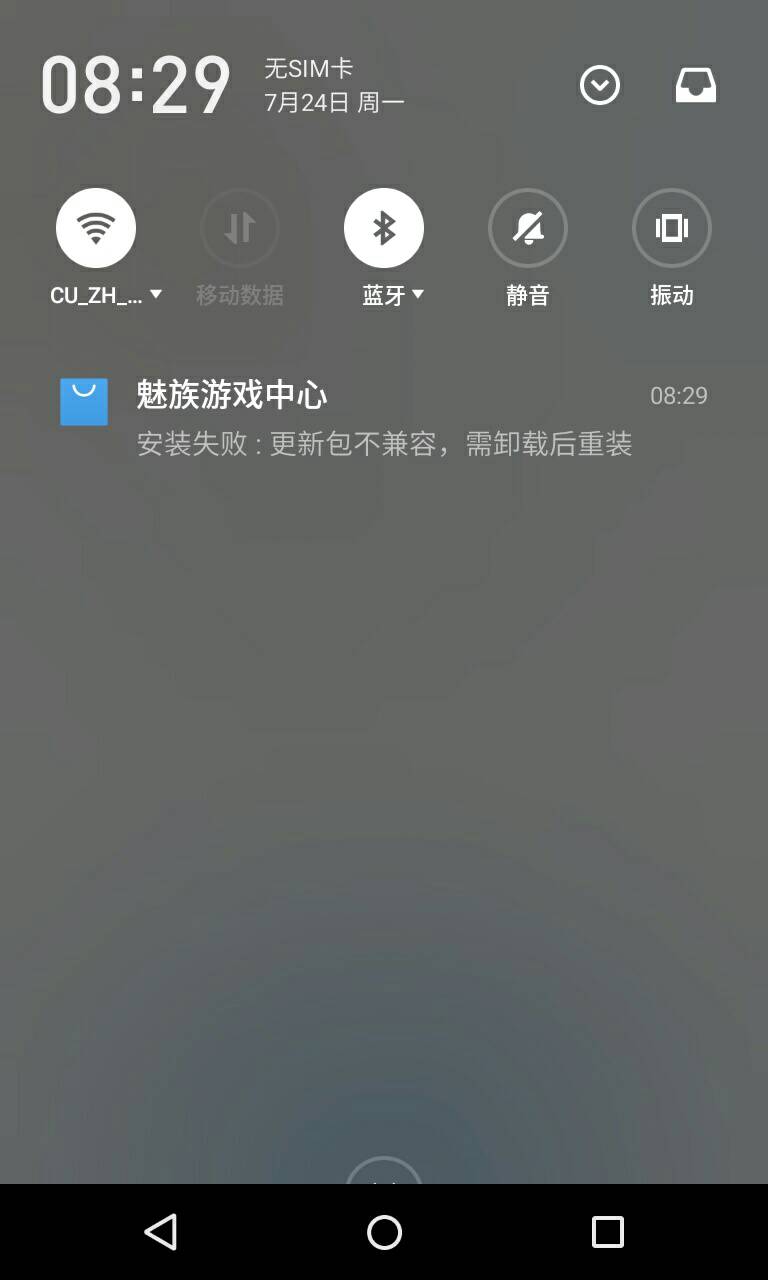Toggle the Wi-Fi quick setting icon
The width and height of the screenshot is (768, 1280).
tap(95, 227)
